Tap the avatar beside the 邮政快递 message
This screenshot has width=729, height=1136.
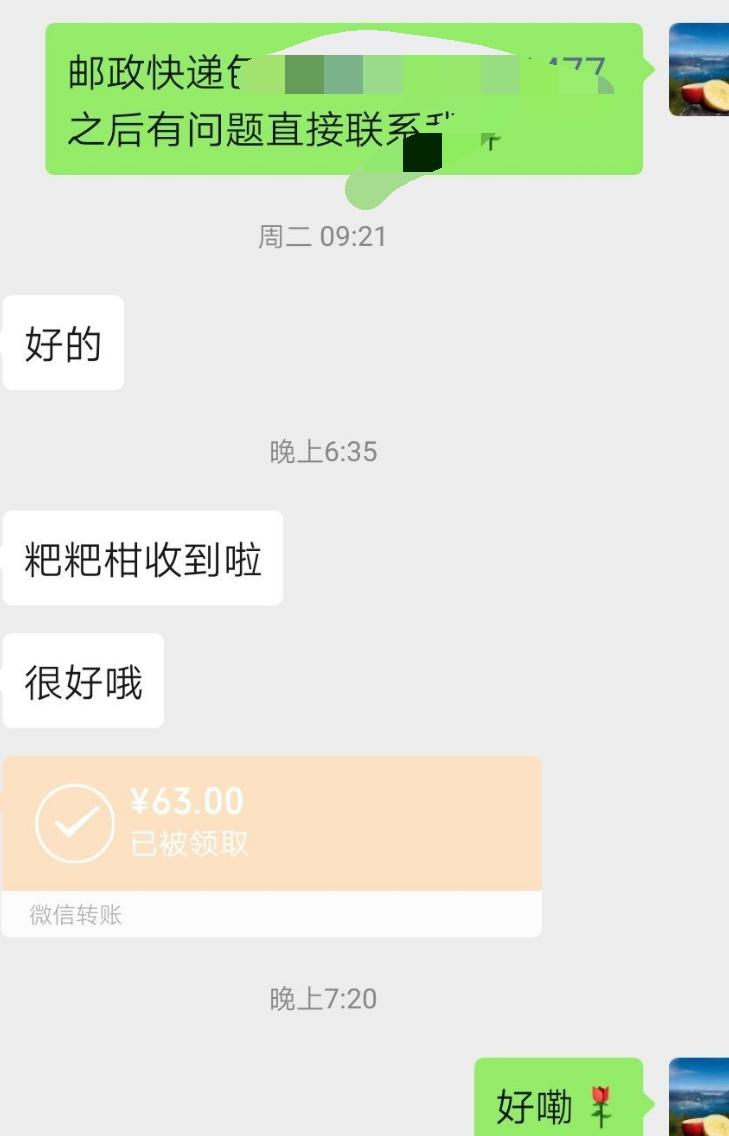(698, 70)
